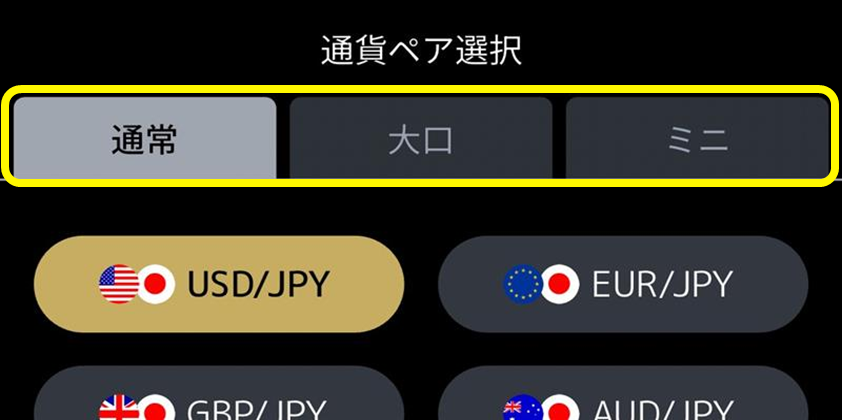Switch to the ミニ tab
Screen dimensions: 842x420
(697, 139)
